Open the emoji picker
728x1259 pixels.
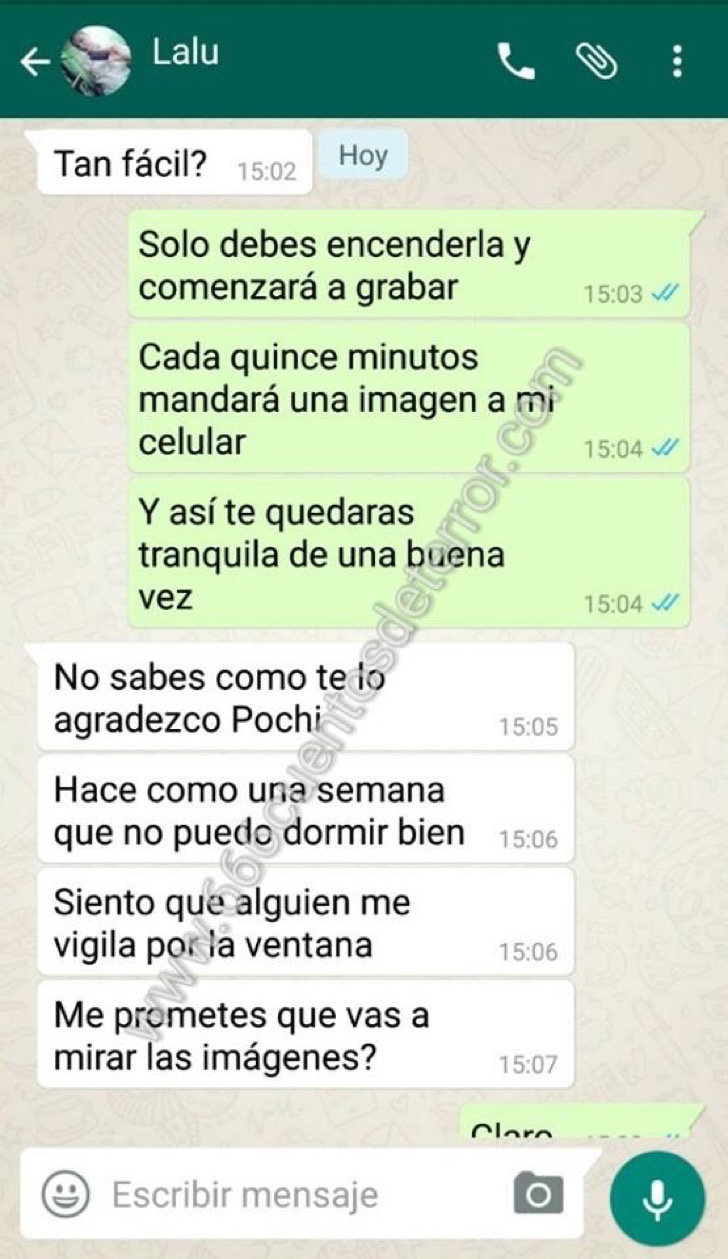66,1194
